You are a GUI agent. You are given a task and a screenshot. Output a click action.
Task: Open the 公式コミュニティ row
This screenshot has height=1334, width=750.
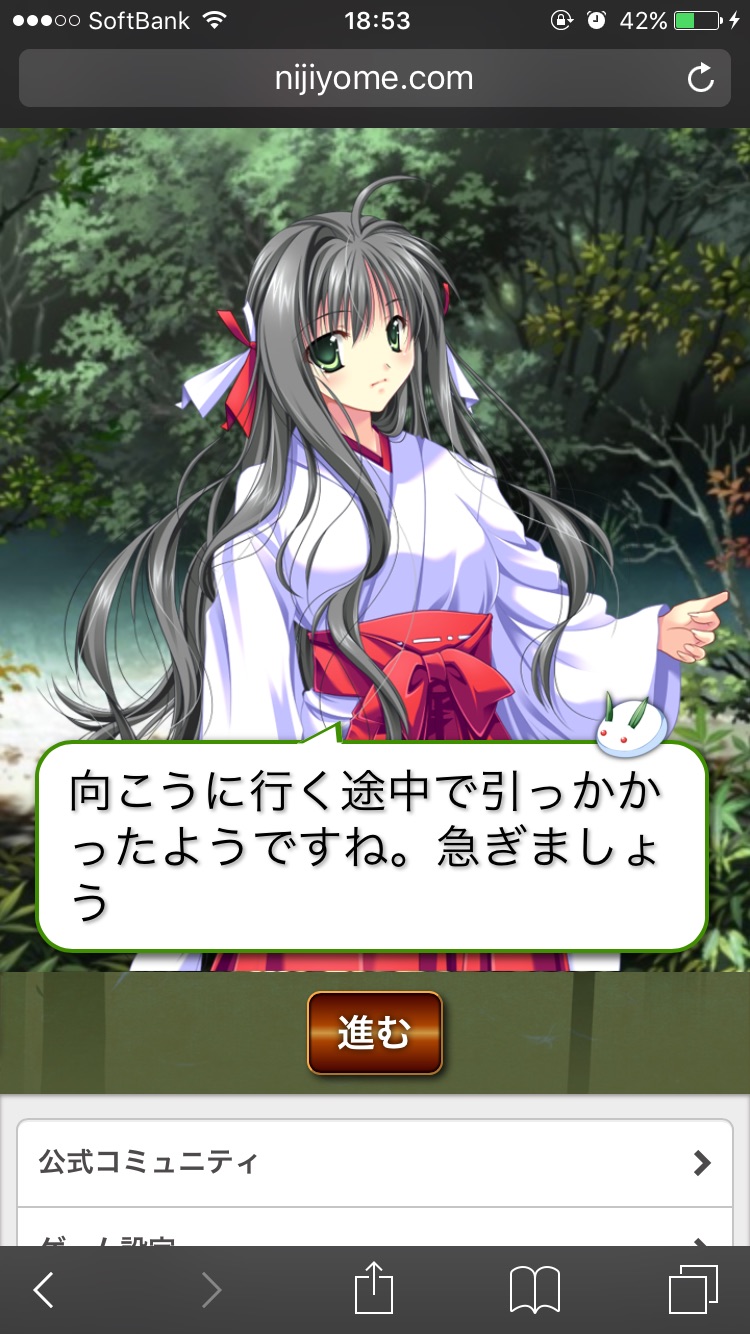(x=374, y=1162)
